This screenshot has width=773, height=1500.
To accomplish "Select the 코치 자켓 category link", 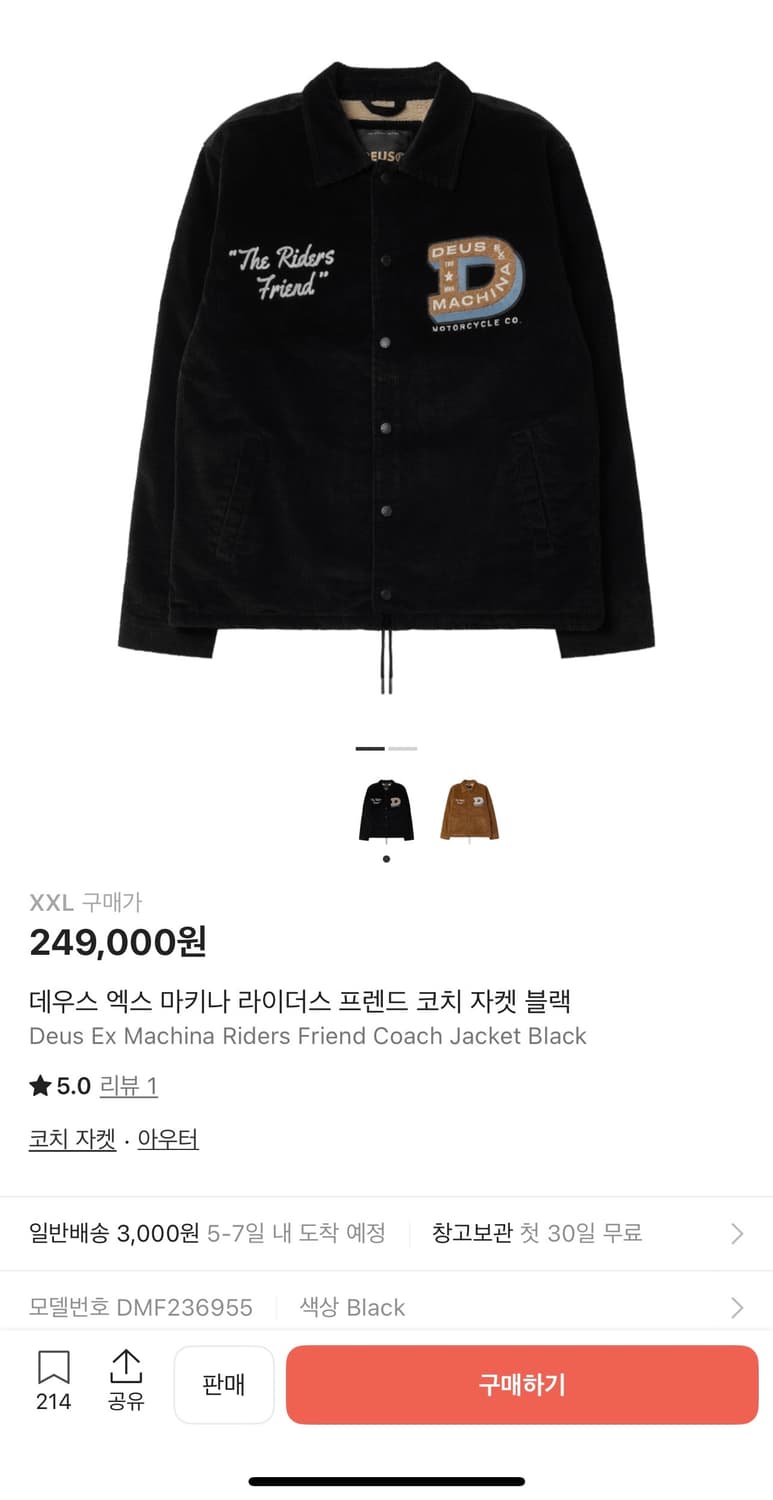I will point(70,1138).
